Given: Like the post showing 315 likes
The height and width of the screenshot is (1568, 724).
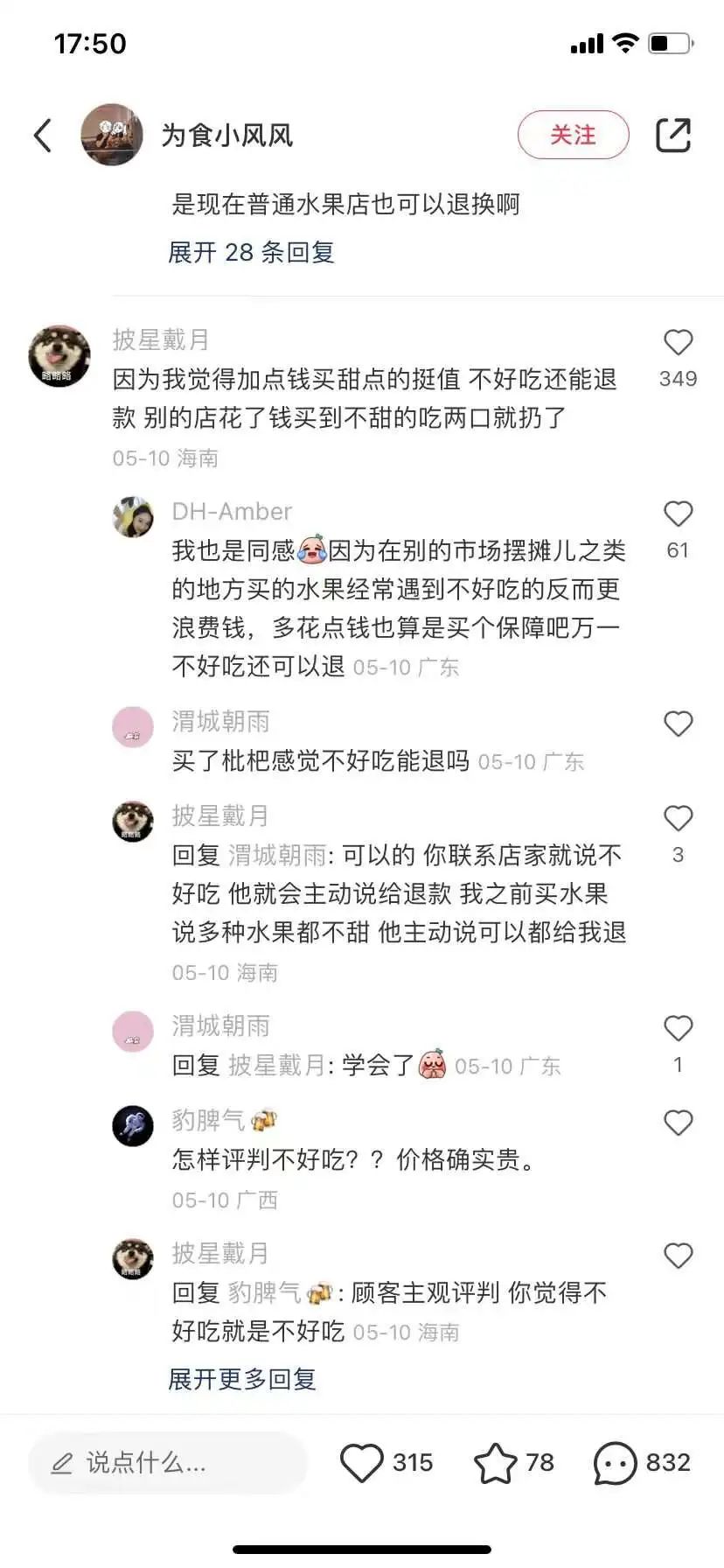Looking at the screenshot, I should [x=362, y=1462].
